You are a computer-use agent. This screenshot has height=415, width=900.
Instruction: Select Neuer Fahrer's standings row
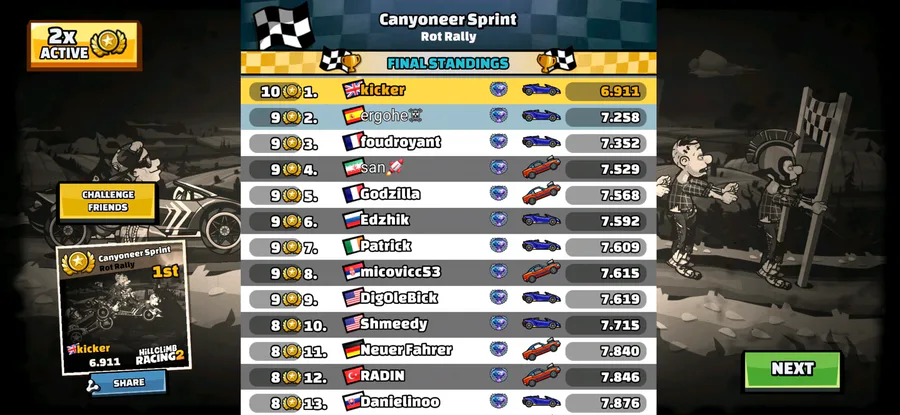[448, 350]
